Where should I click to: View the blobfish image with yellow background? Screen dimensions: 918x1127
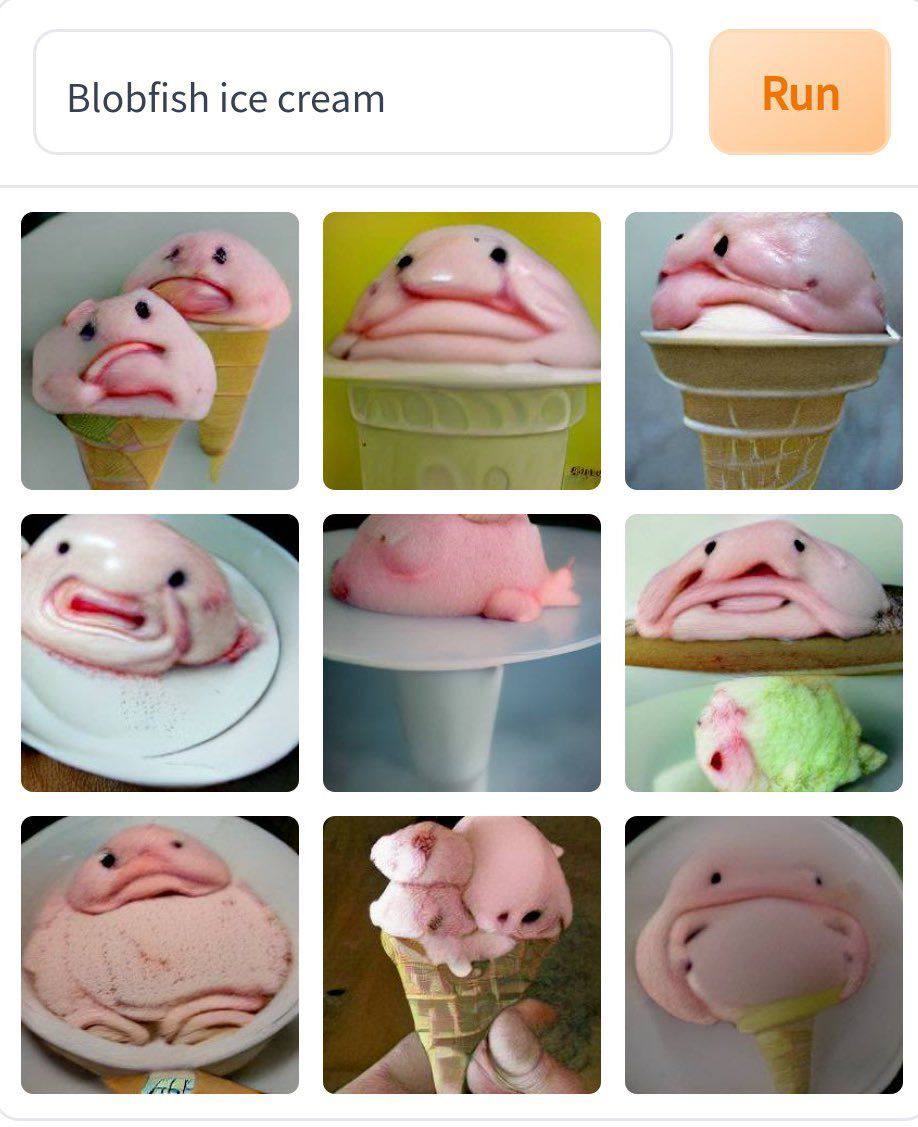click(461, 351)
